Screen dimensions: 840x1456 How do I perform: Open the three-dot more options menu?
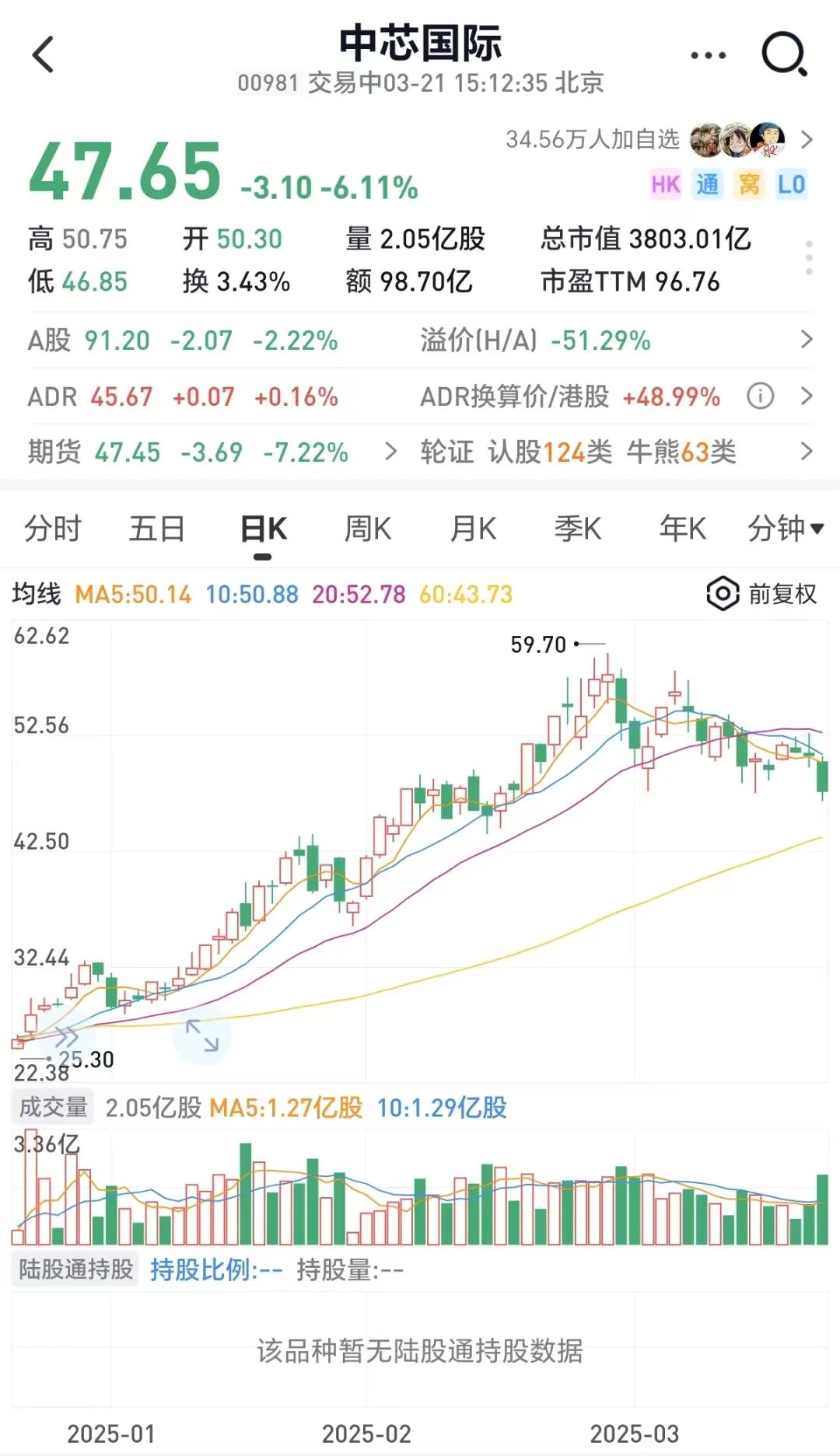coord(708,55)
